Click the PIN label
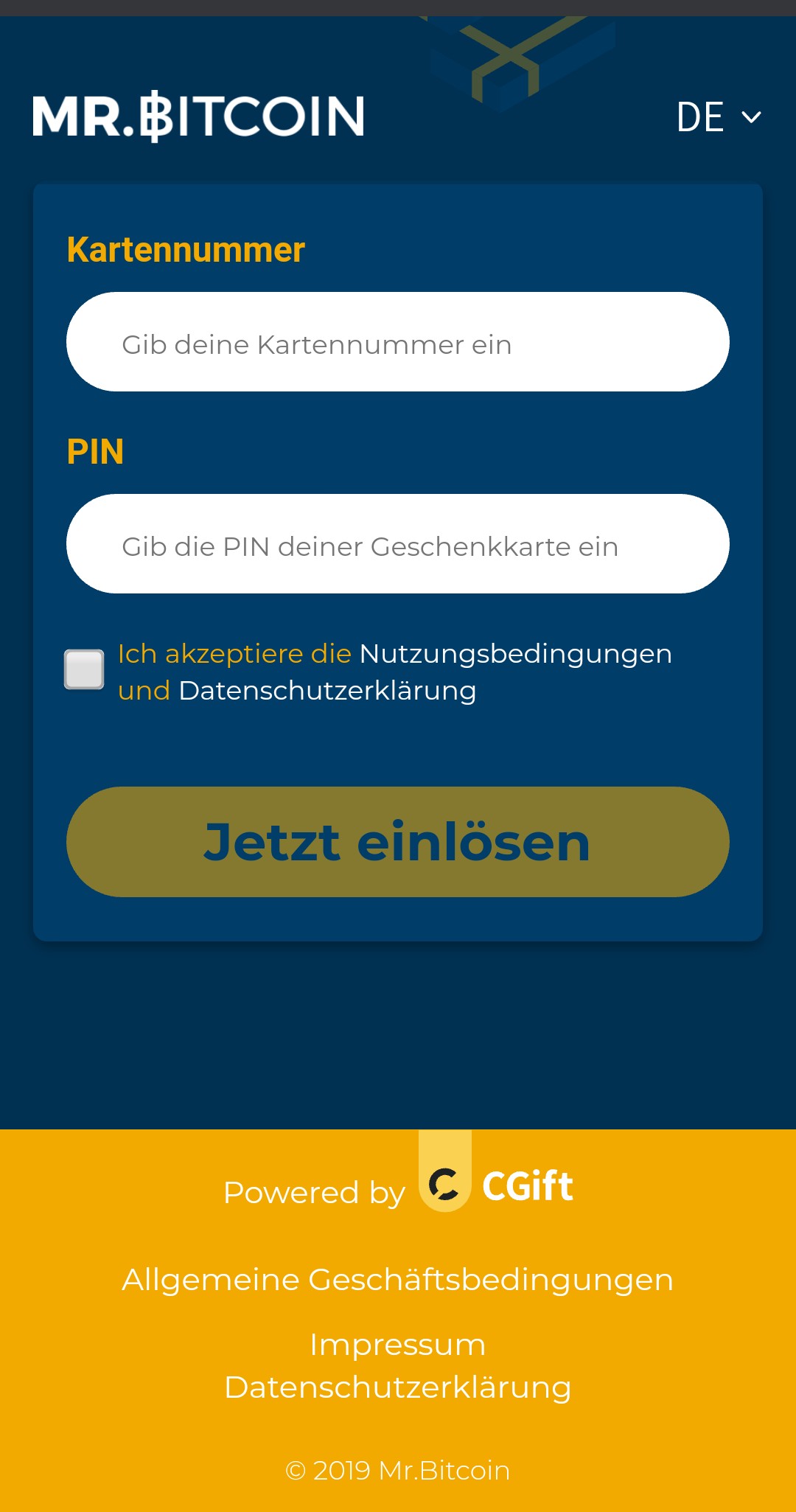 point(96,451)
